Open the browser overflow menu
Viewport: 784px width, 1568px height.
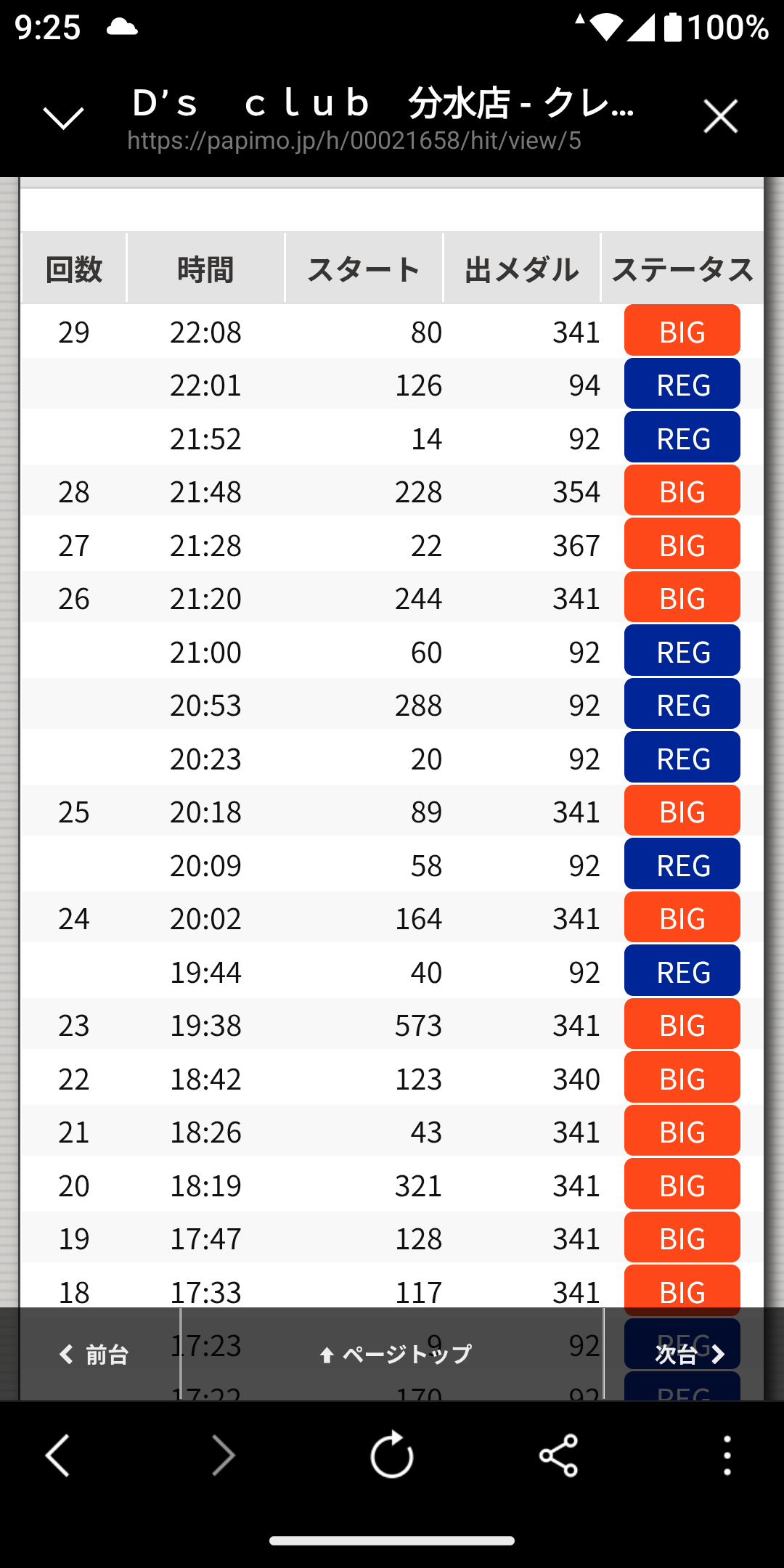pos(727,1455)
